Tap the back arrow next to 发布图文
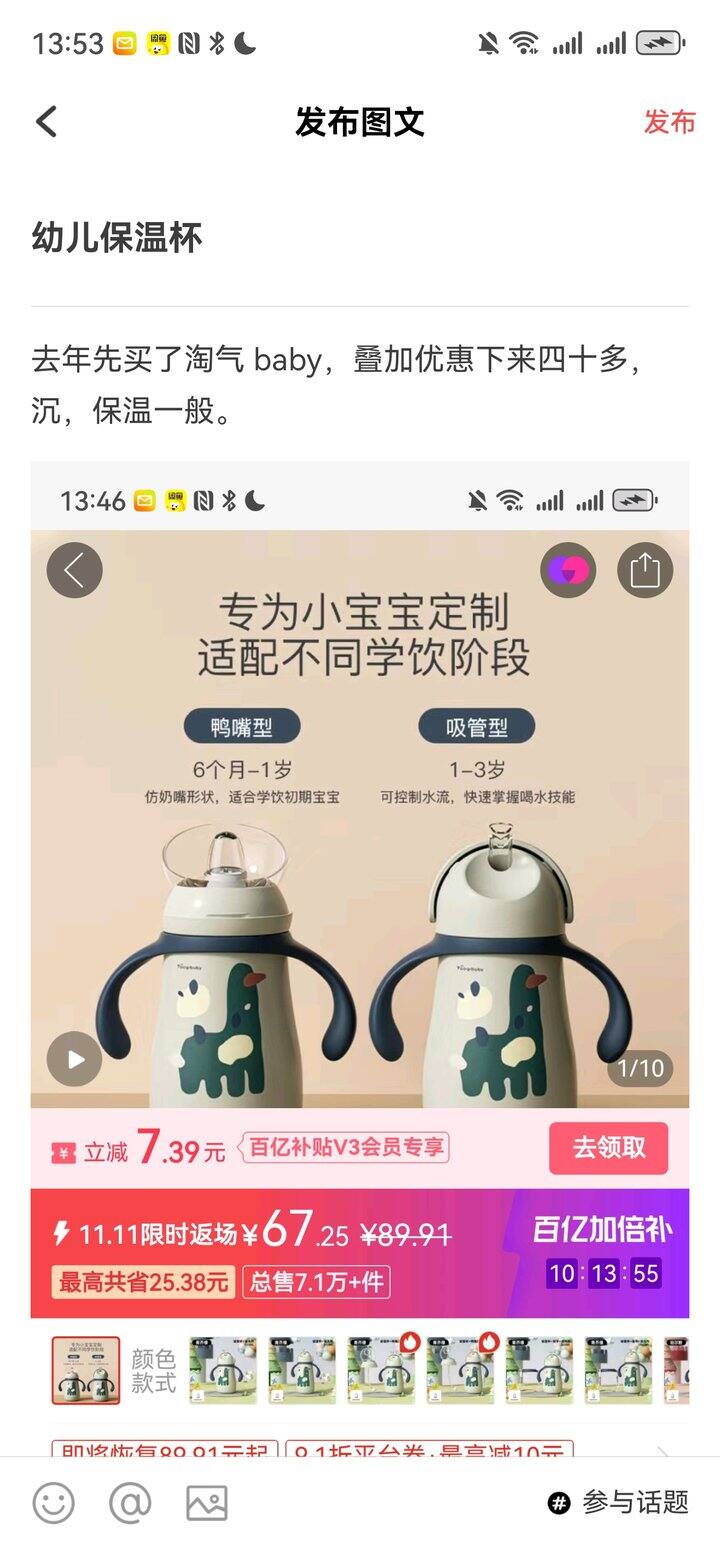The image size is (720, 1549). [44, 120]
